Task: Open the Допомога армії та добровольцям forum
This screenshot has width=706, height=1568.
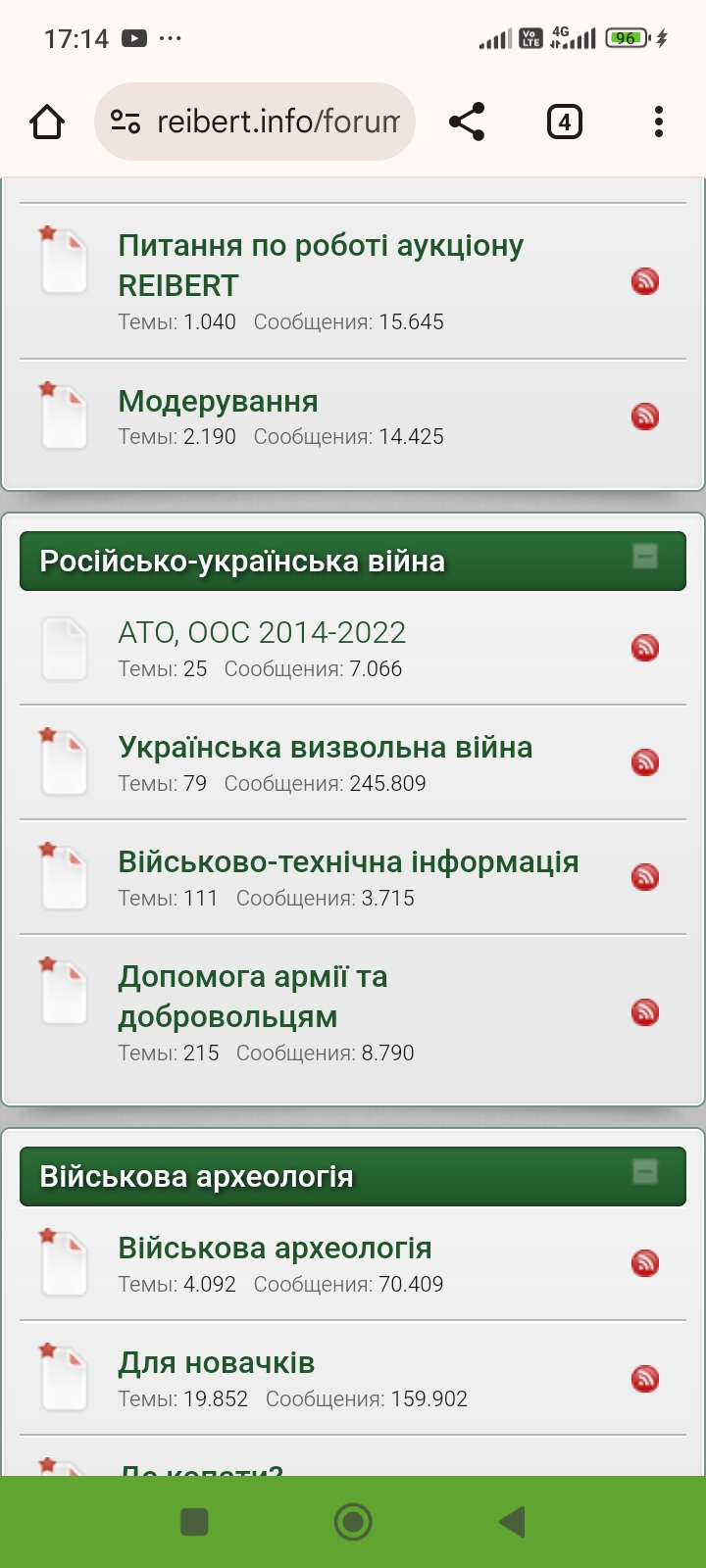Action: pos(253,997)
